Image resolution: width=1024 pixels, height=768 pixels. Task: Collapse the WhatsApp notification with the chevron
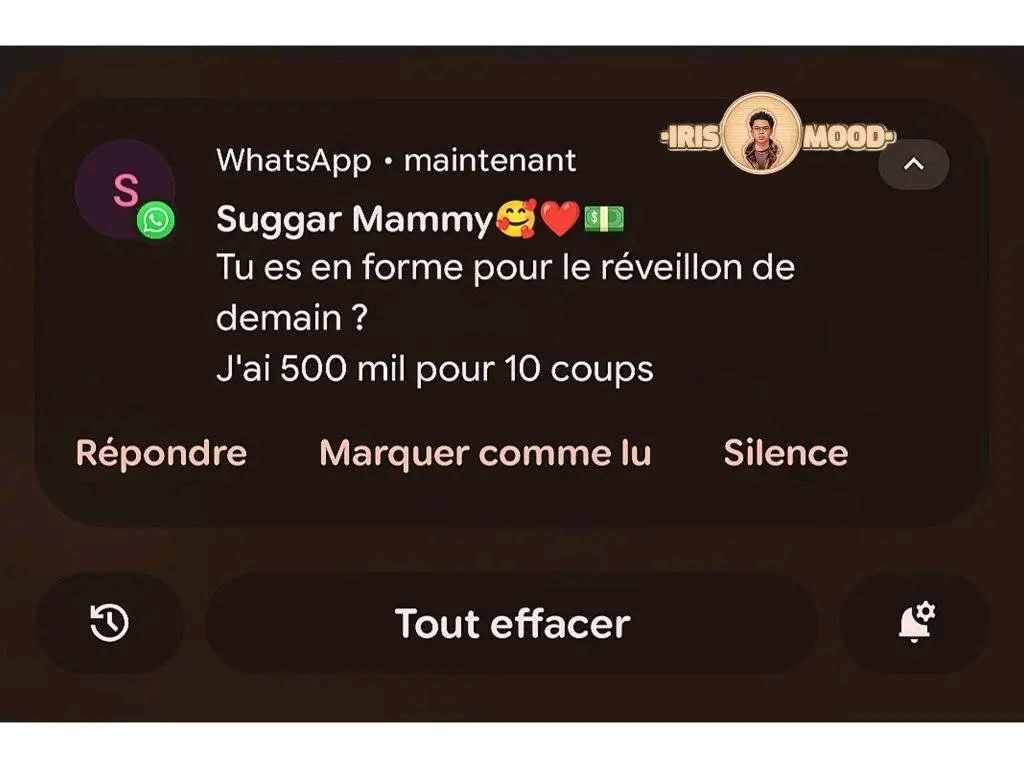tap(913, 164)
